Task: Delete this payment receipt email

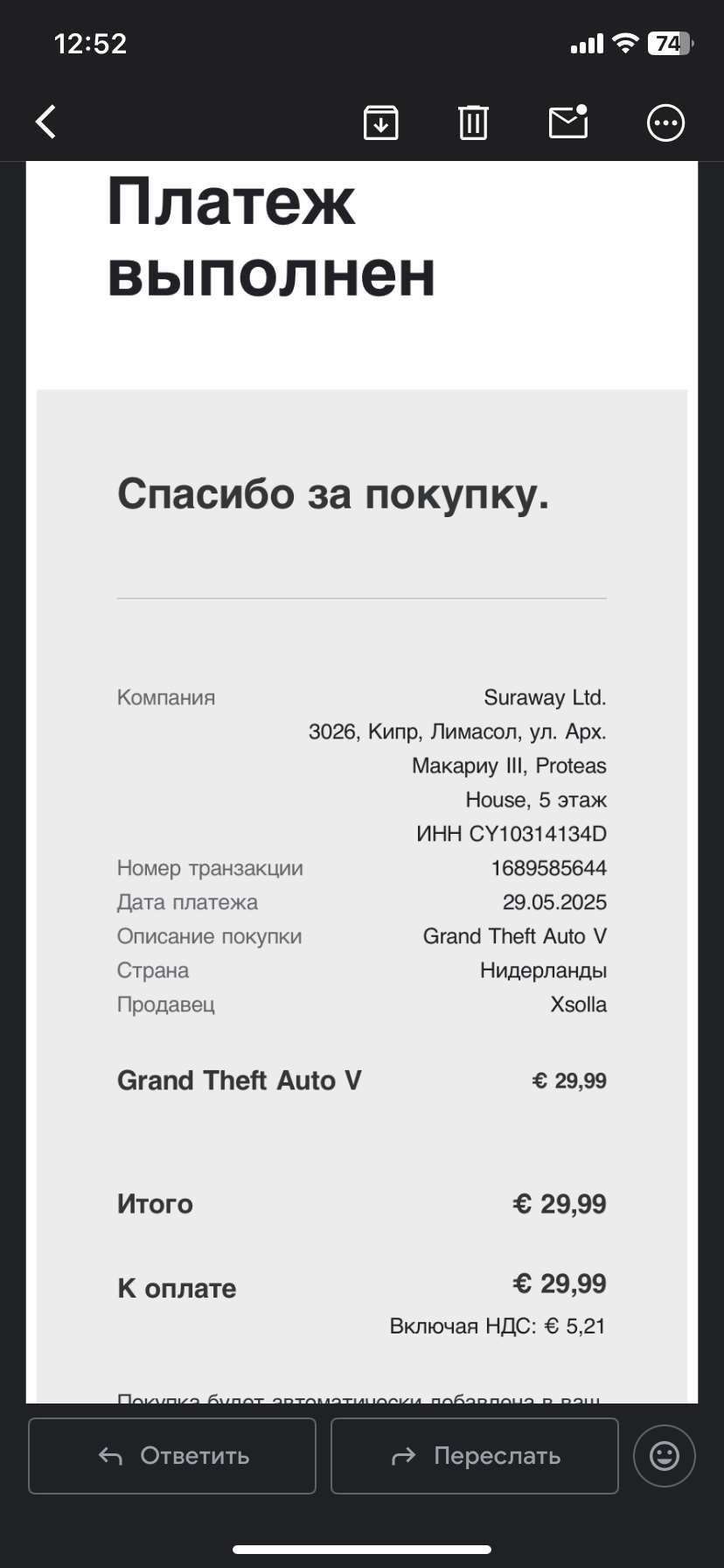Action: click(x=473, y=122)
